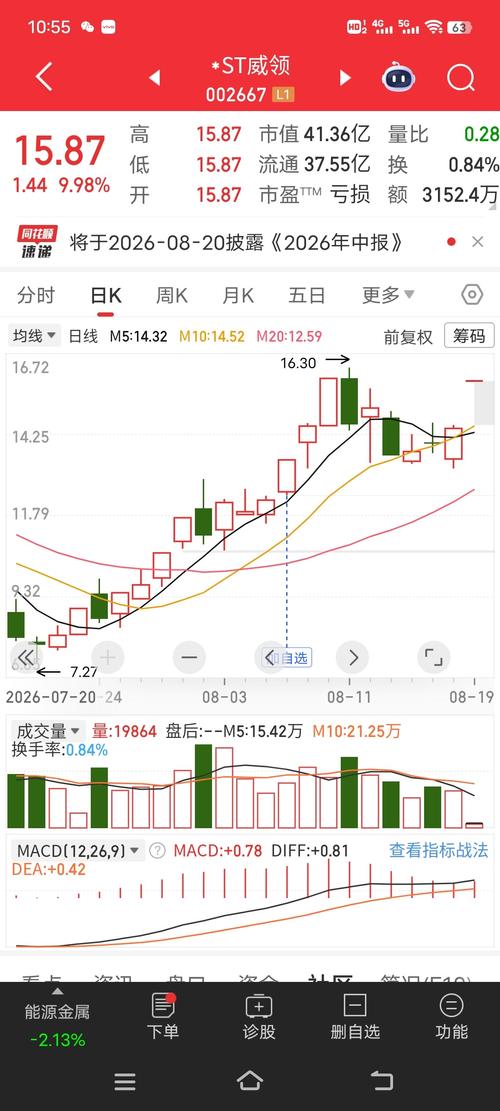This screenshot has width=500, height=1111.
Task: Switch to the previous stock
Action: (x=154, y=77)
